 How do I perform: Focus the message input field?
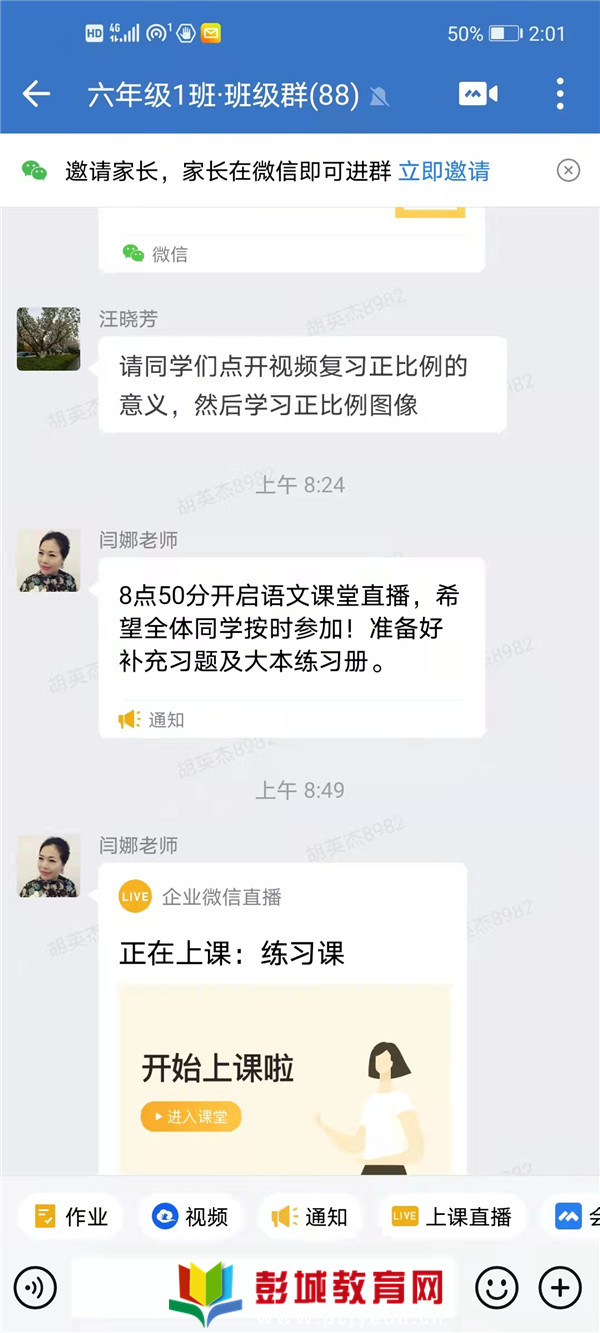(265, 1288)
